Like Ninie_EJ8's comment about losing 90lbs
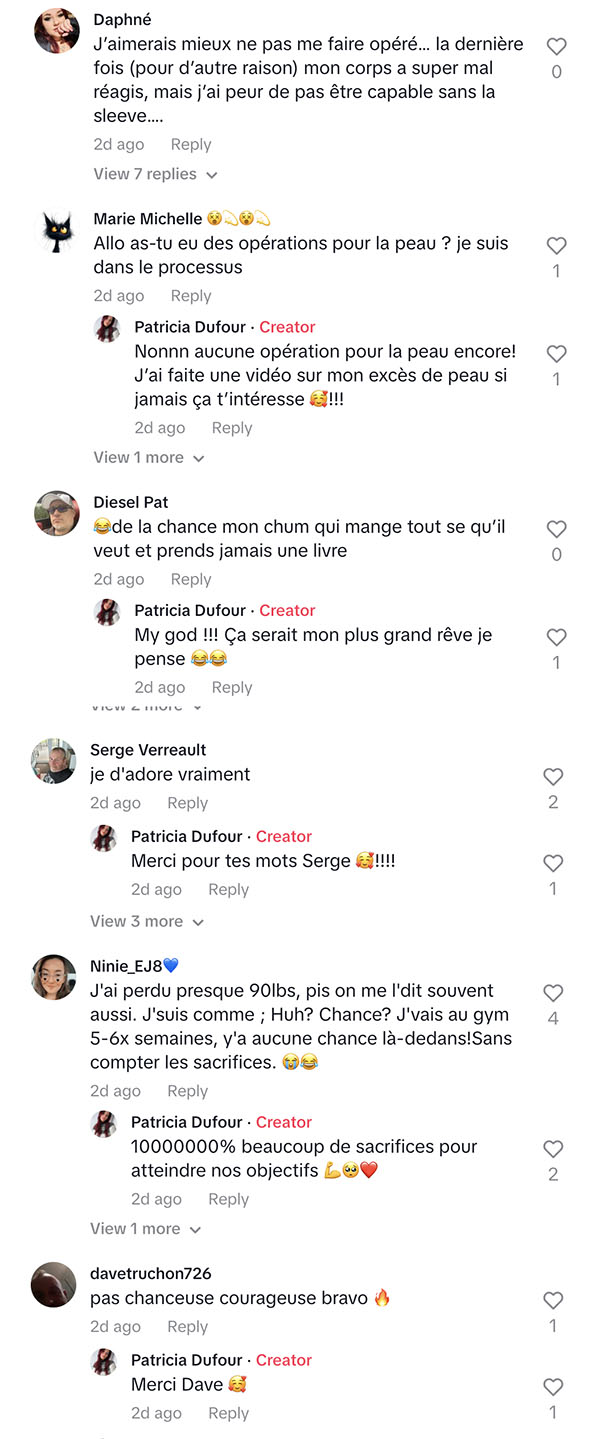The width and height of the screenshot is (600, 1439). [x=553, y=993]
